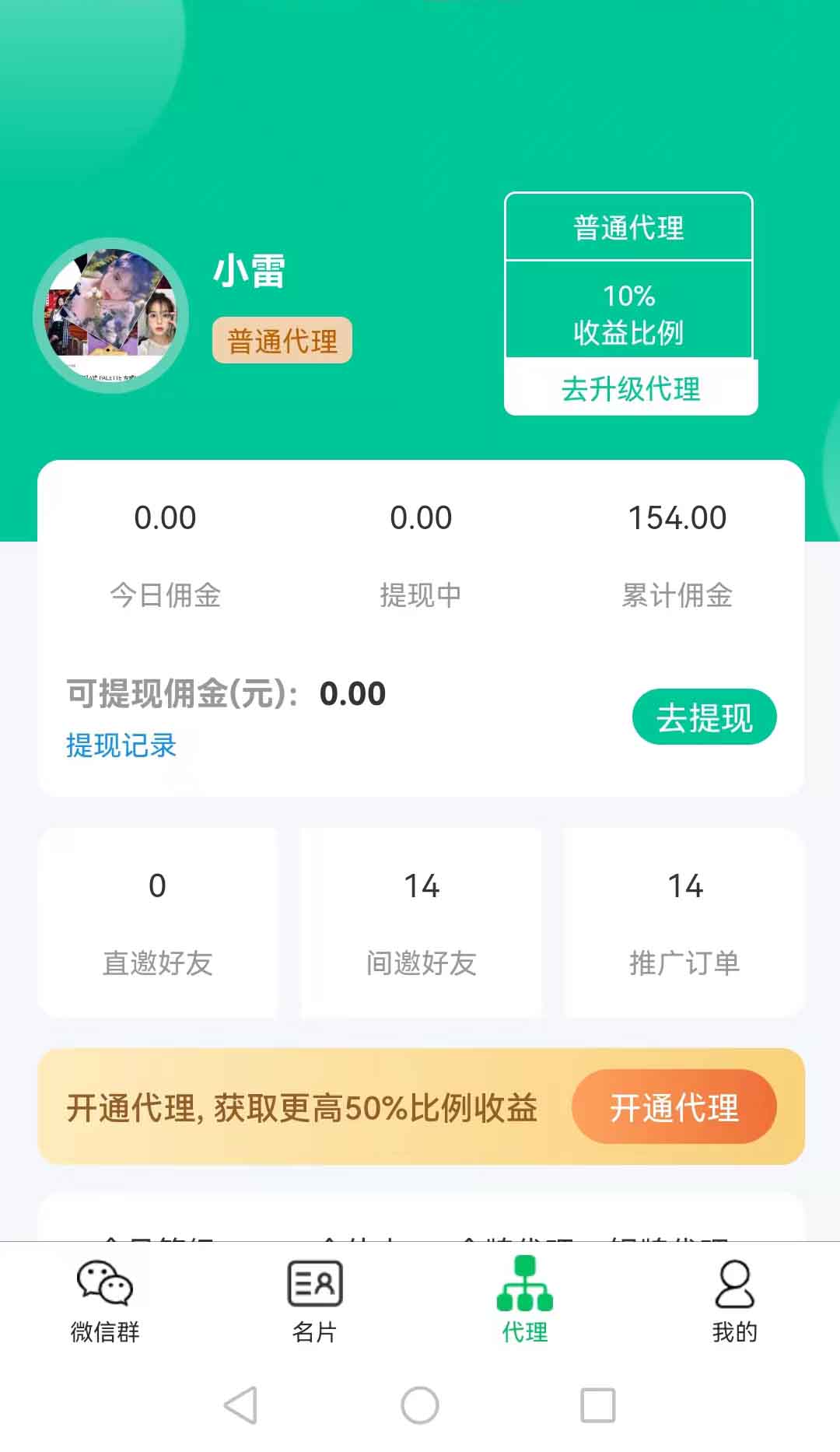This screenshot has height=1452, width=840.
Task: Open the 直邀好友 card
Action: point(157,923)
